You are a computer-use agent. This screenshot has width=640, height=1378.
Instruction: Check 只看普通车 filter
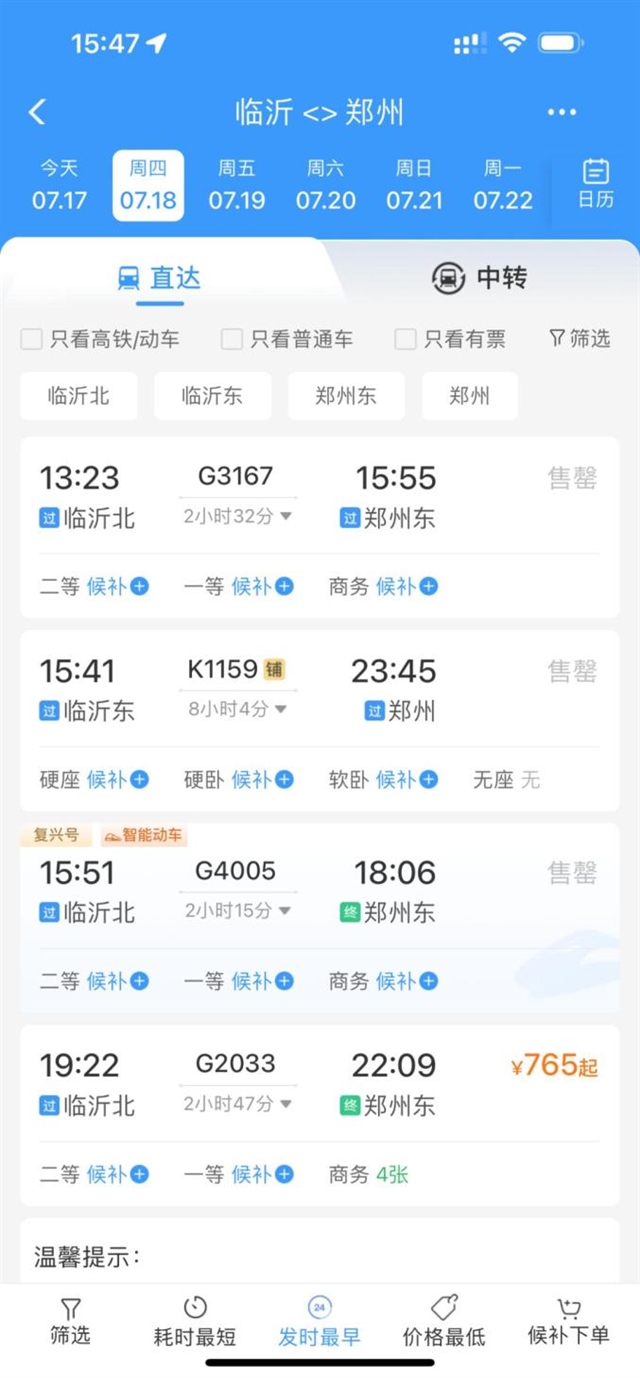pyautogui.click(x=287, y=339)
